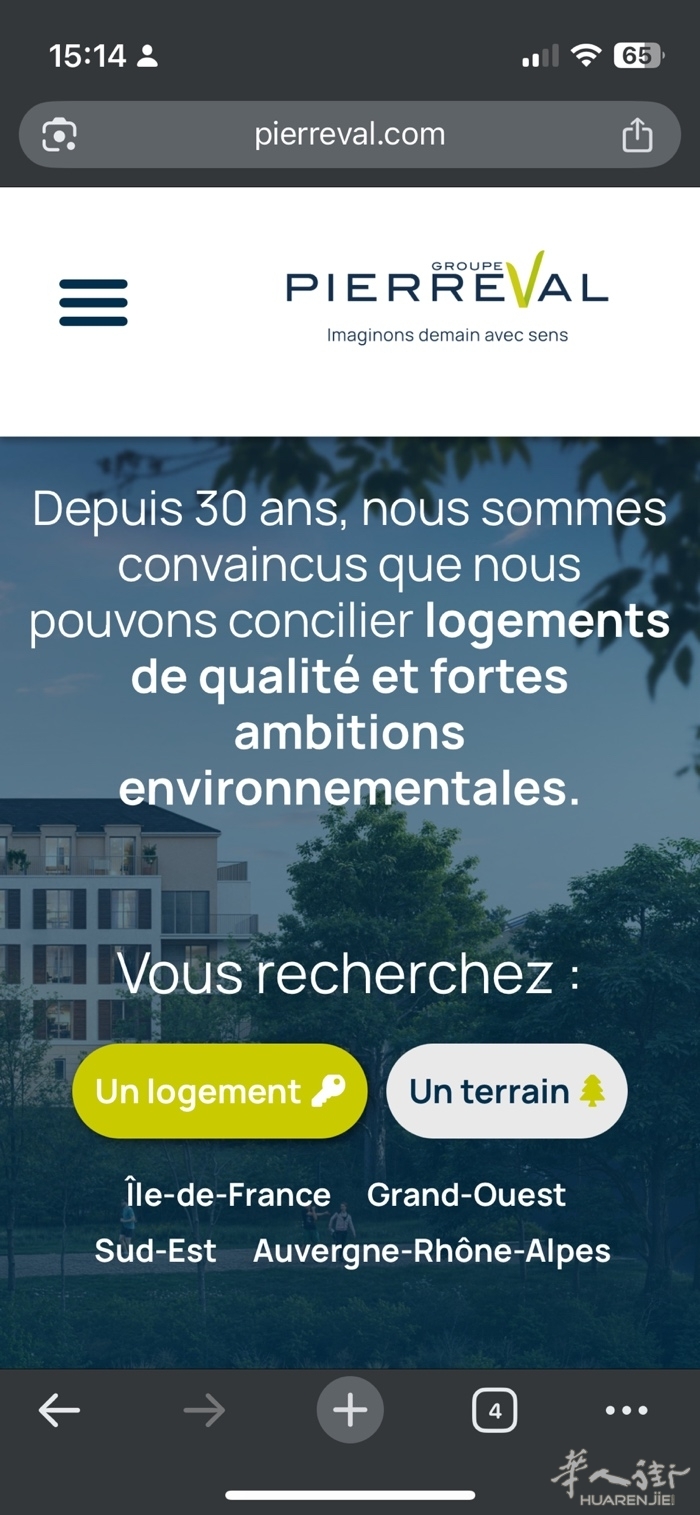700x1515 pixels.
Task: Go to the Sud-Est region
Action: [155, 1251]
